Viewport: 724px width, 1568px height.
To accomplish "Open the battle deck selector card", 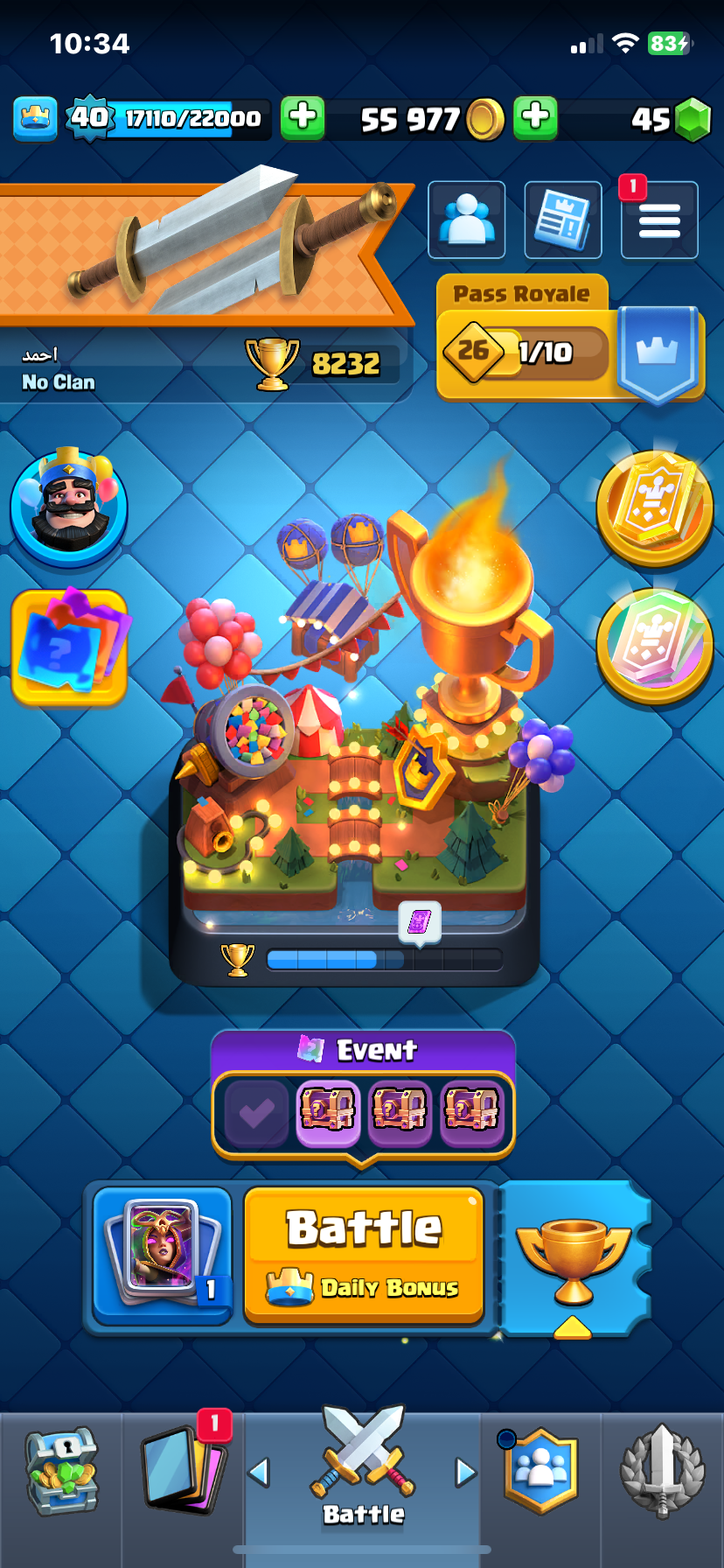I will tap(163, 1251).
